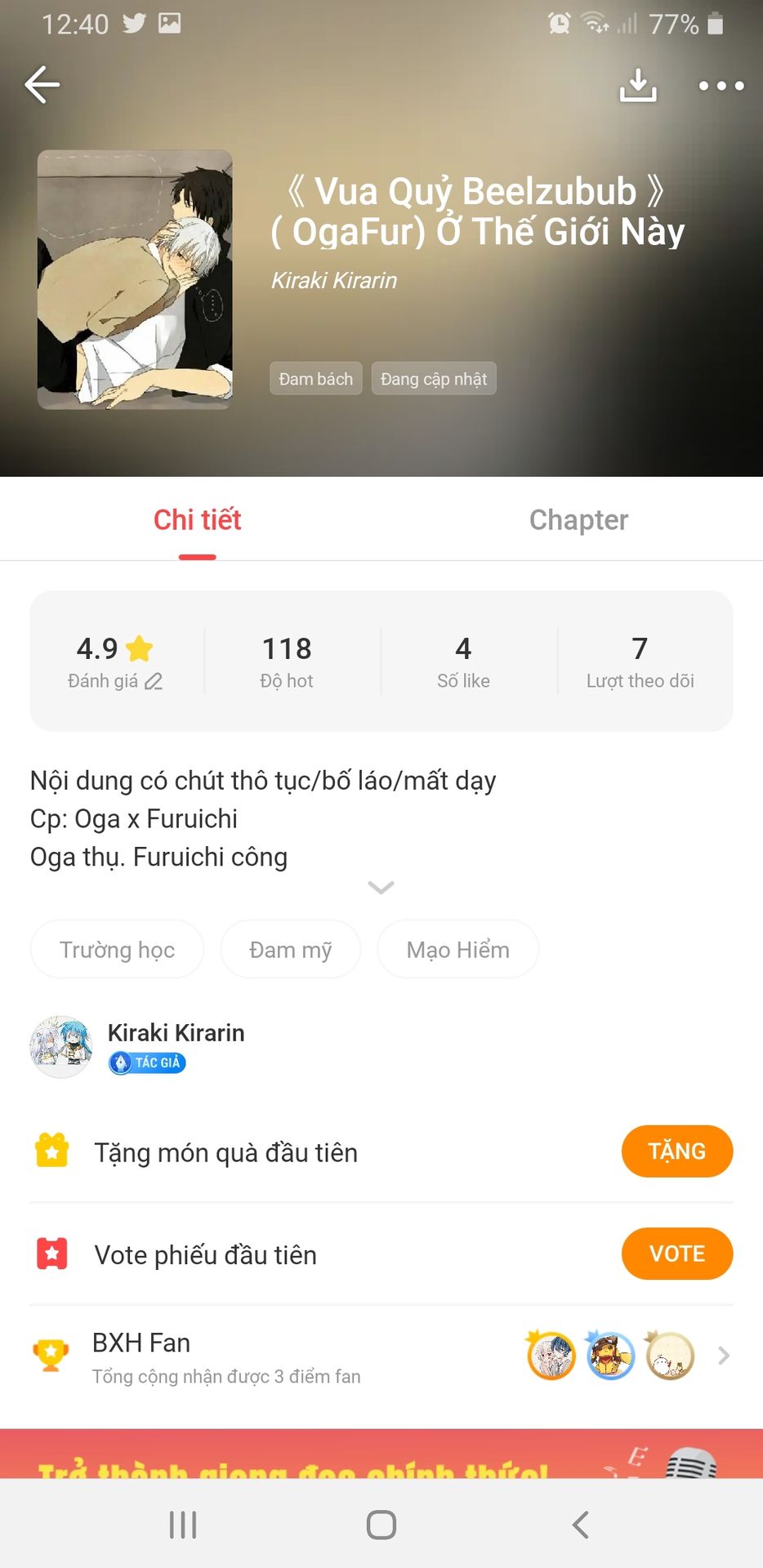Download this story for offline reading
The image size is (763, 1568).
(637, 84)
